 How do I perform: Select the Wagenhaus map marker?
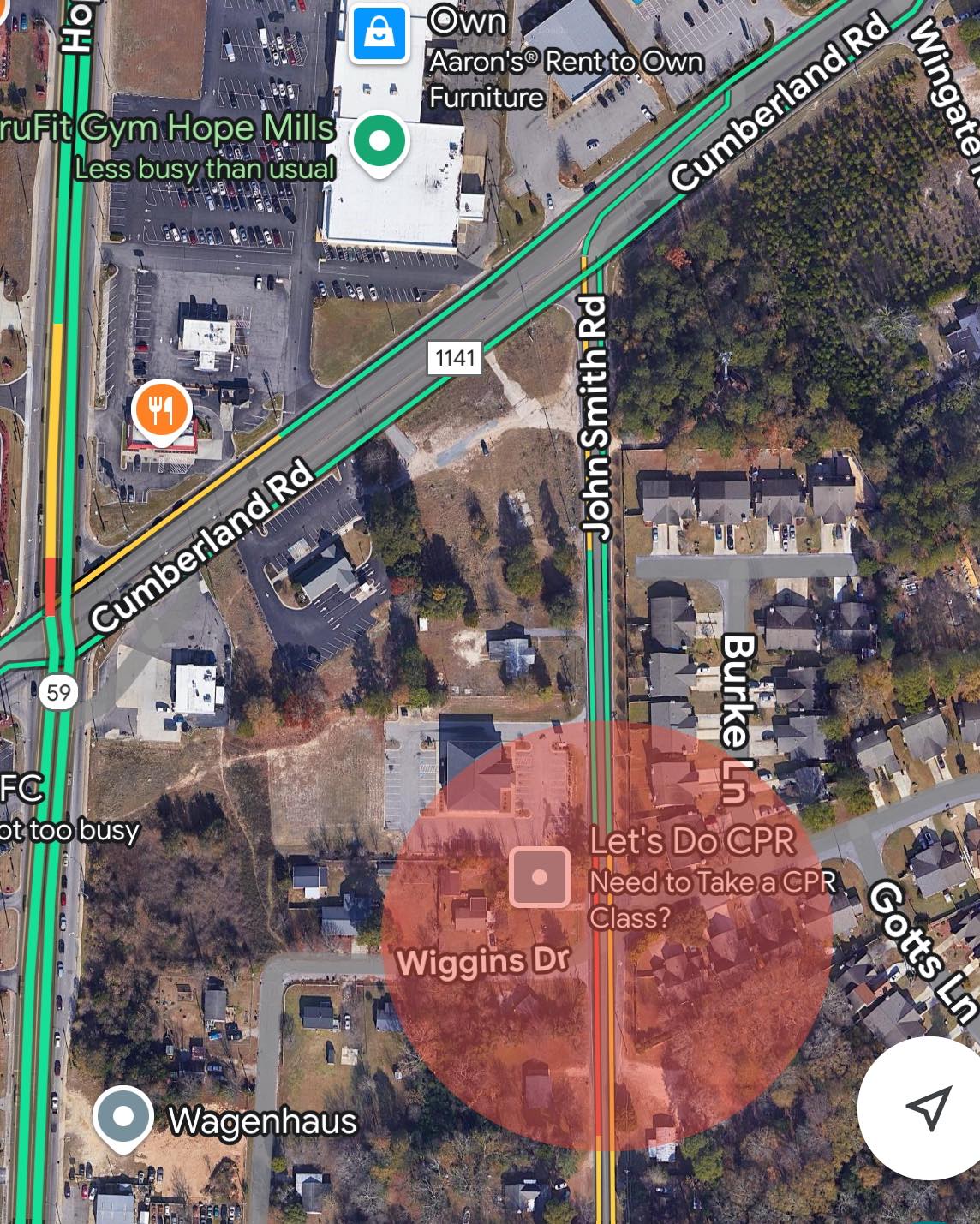(x=123, y=1117)
